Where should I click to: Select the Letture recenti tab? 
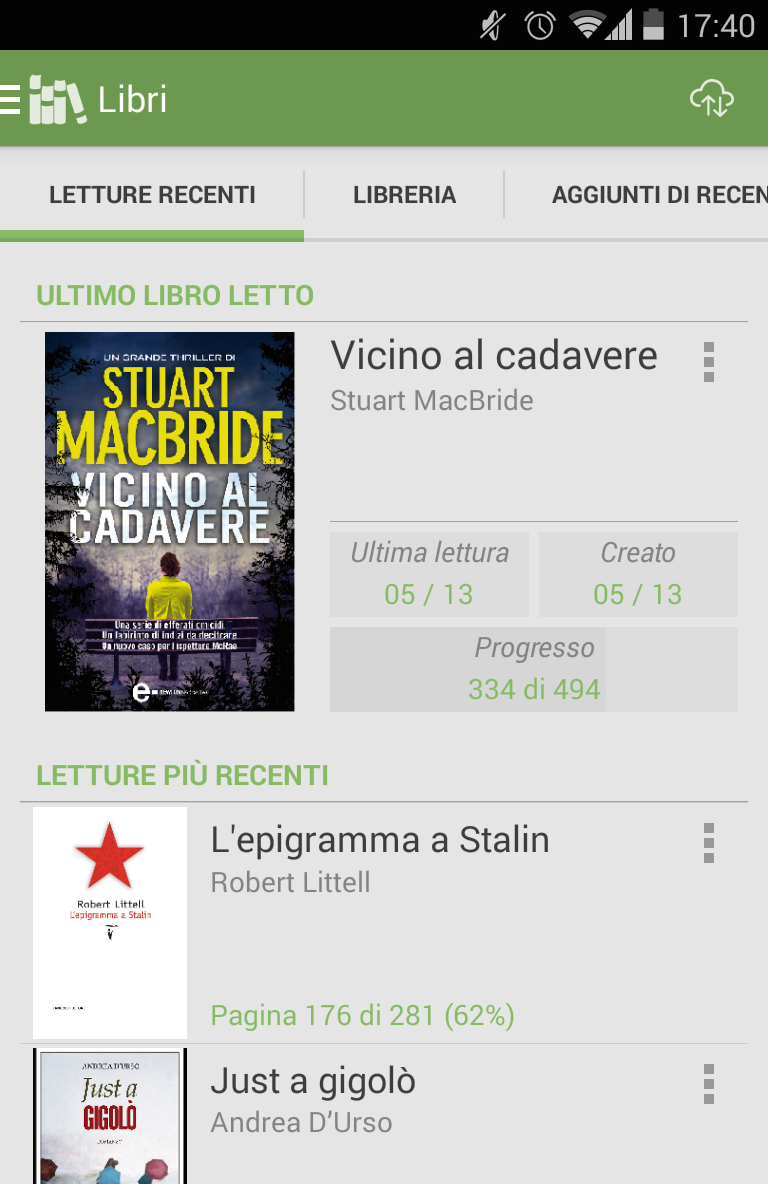pyautogui.click(x=152, y=195)
